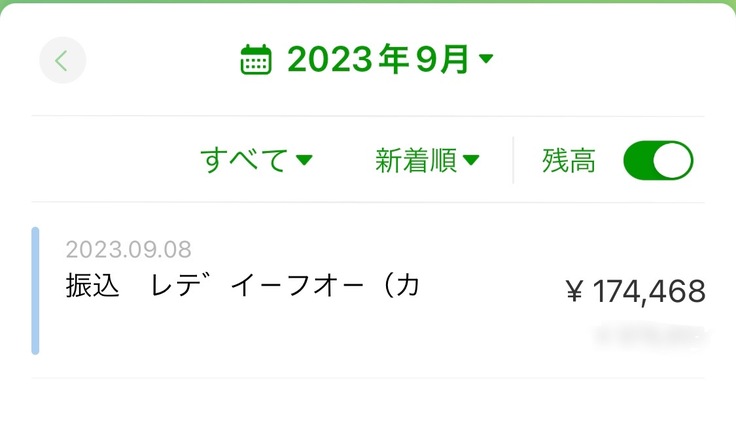This screenshot has height=432, width=736.
Task: Expand the すべて filter dropdown
Action: click(x=256, y=160)
